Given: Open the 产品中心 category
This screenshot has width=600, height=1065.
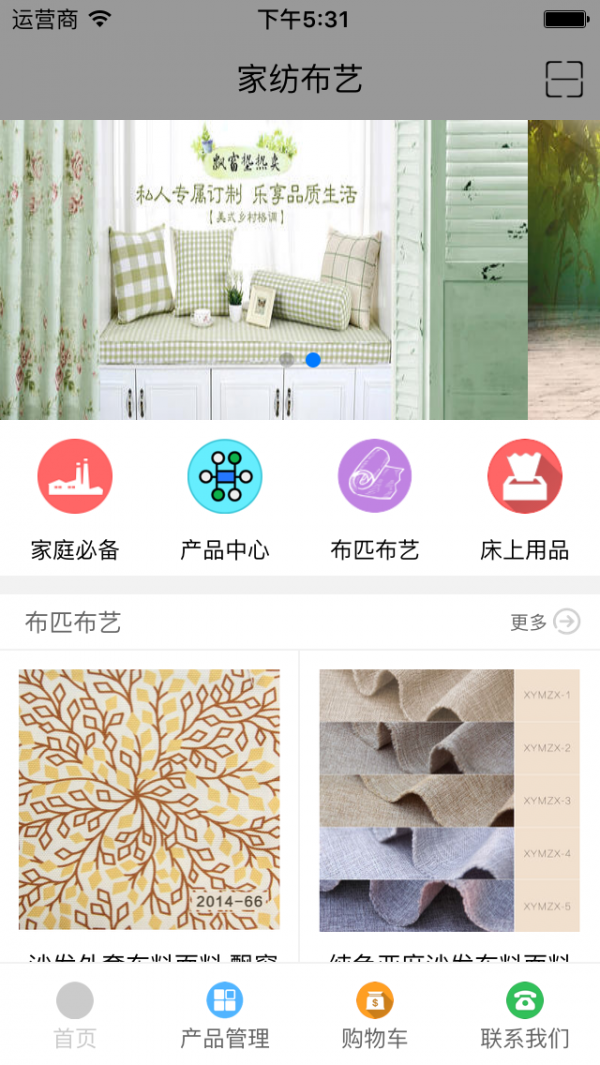Looking at the screenshot, I should (x=225, y=477).
